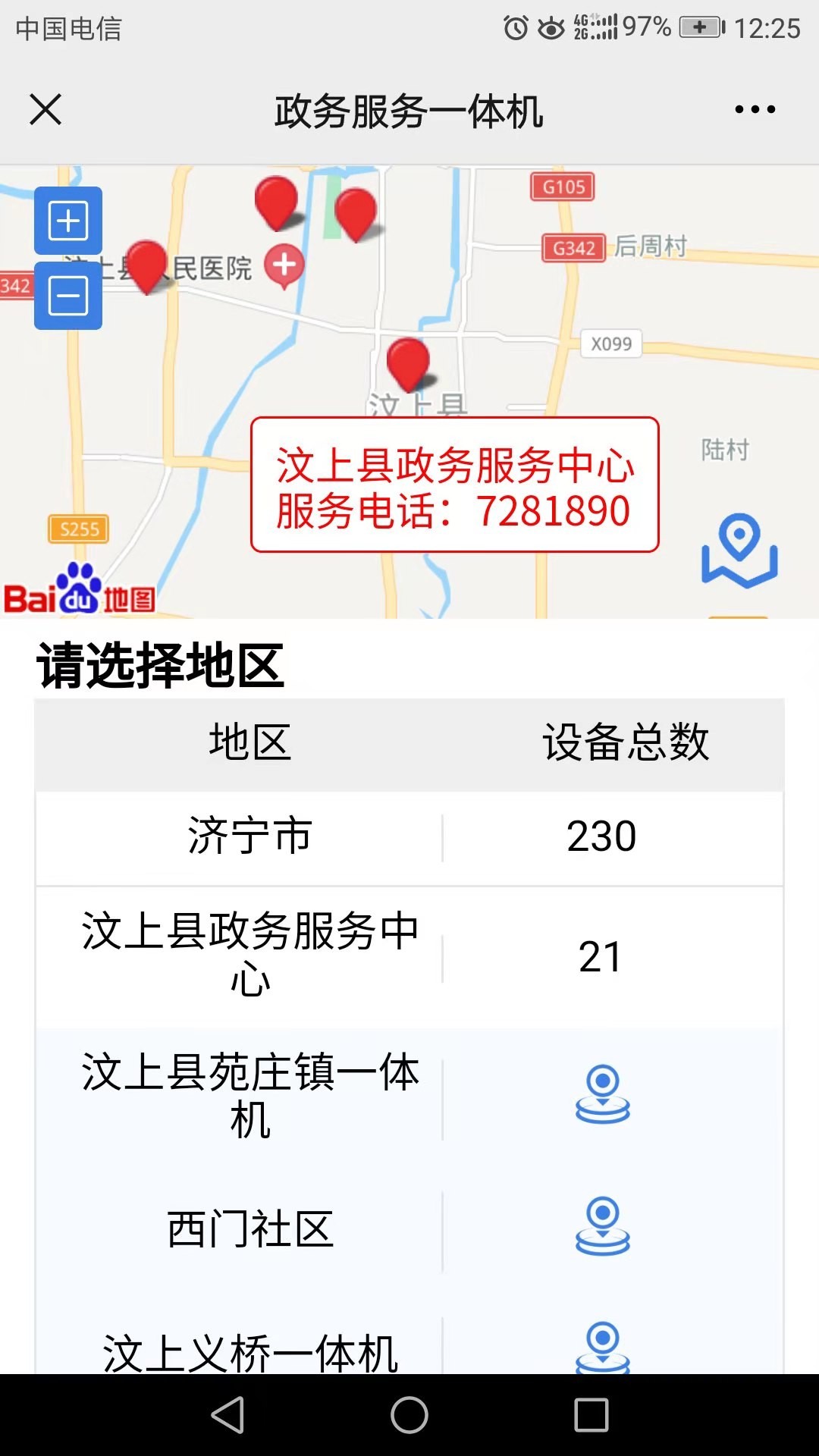Go back using system back button
The image size is (819, 1456).
click(227, 1415)
